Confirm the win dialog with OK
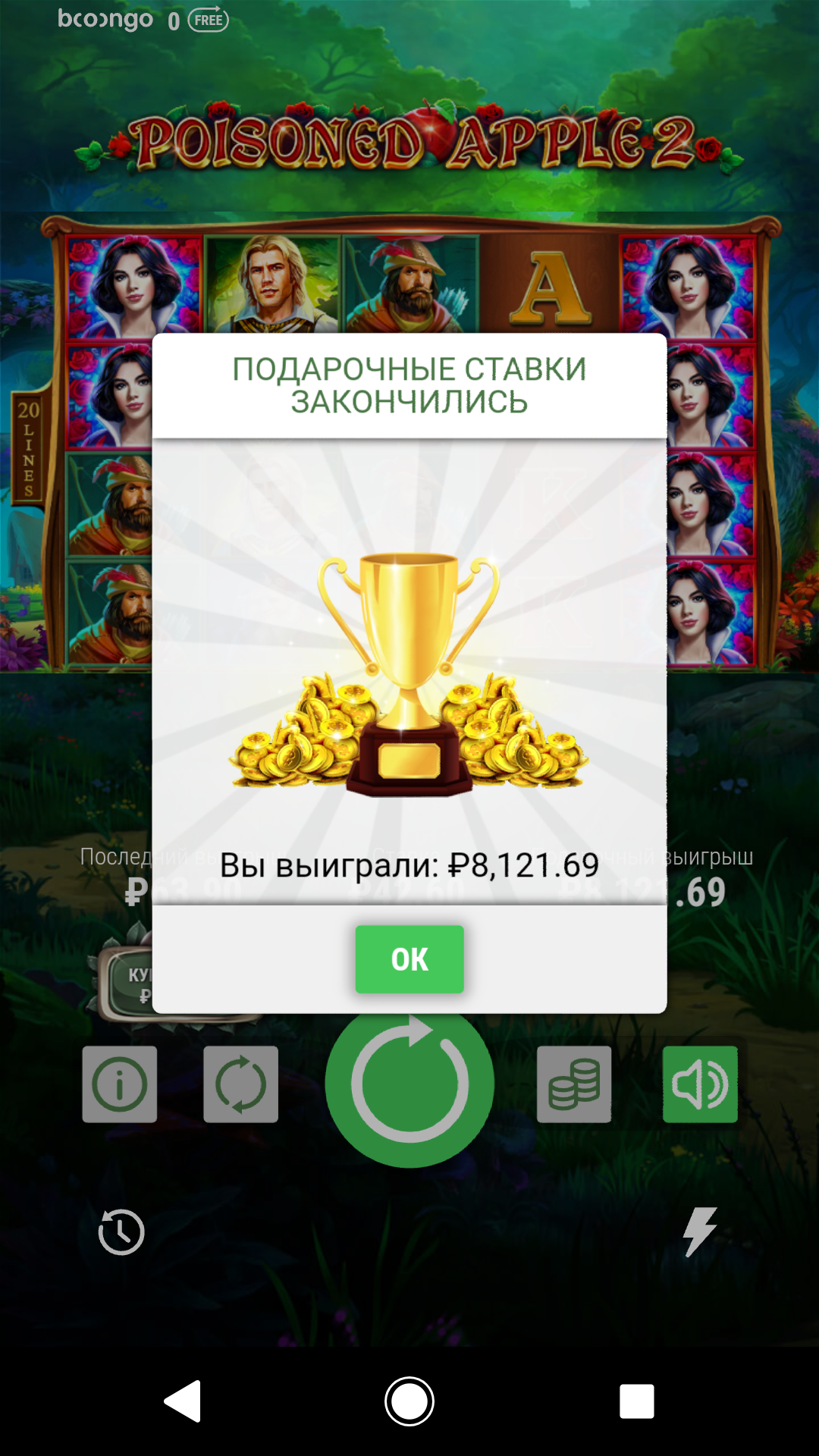The width and height of the screenshot is (819, 1456). [409, 959]
